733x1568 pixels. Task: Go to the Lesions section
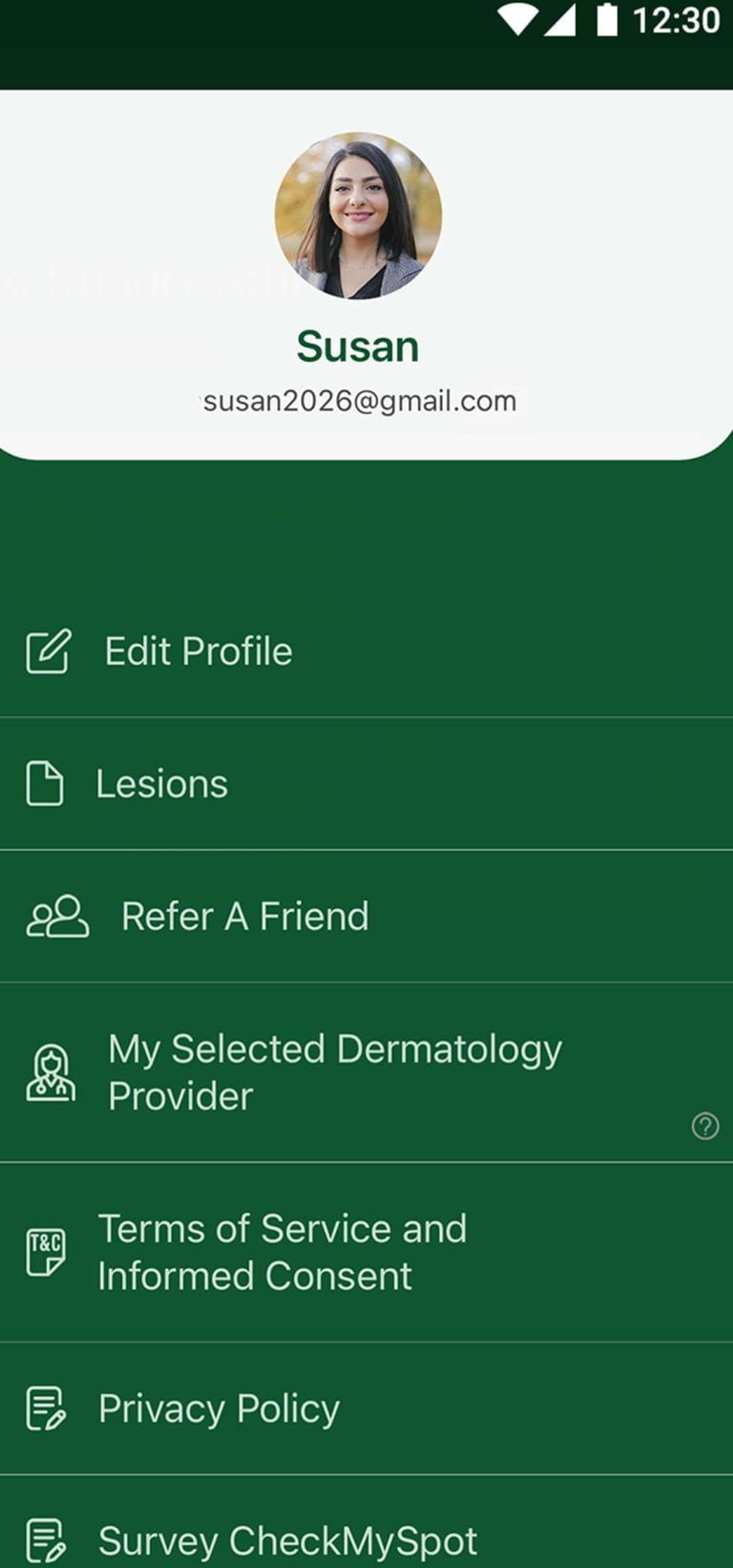pyautogui.click(x=162, y=784)
